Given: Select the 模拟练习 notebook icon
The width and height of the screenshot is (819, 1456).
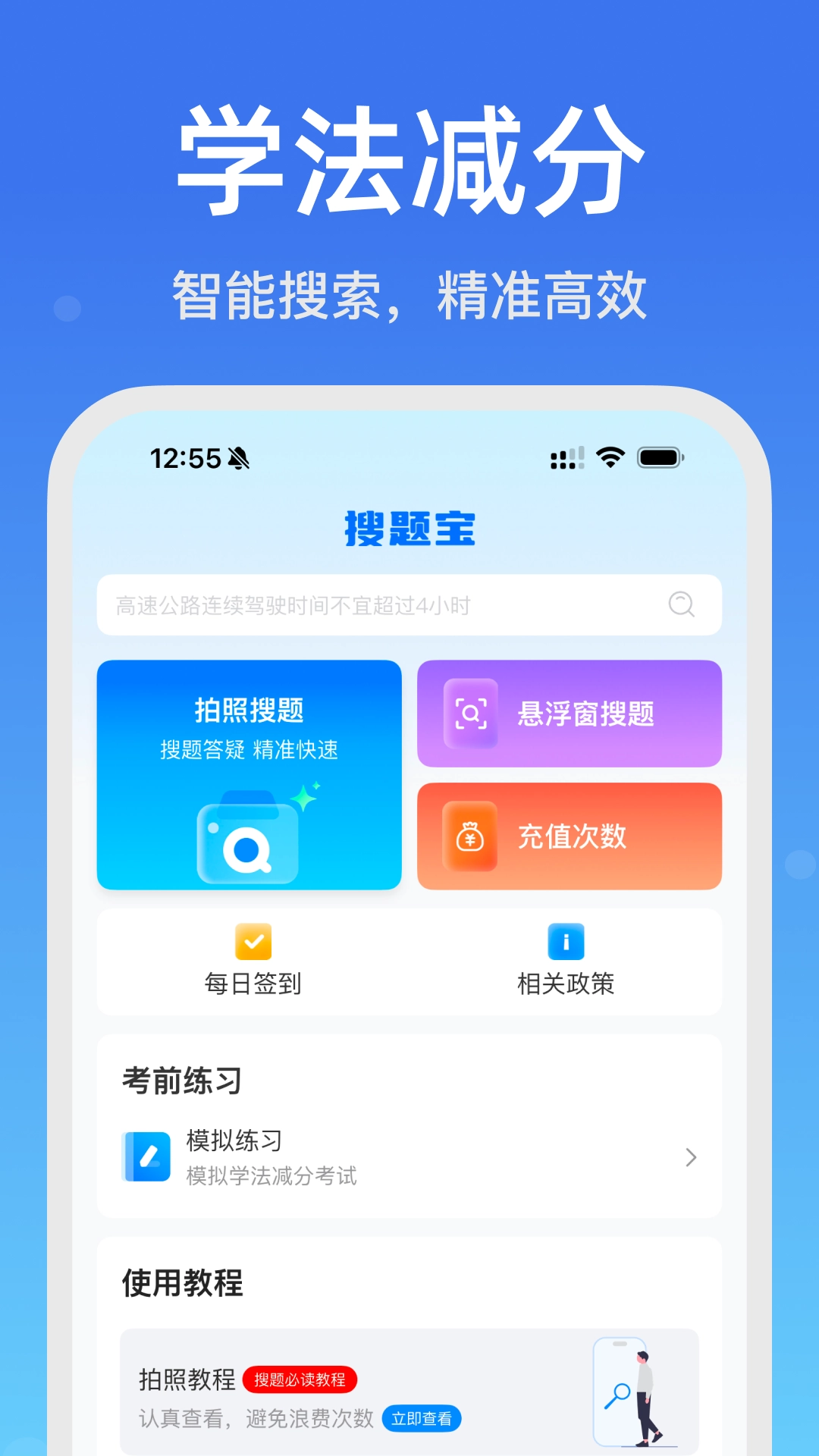Looking at the screenshot, I should tap(146, 1156).
